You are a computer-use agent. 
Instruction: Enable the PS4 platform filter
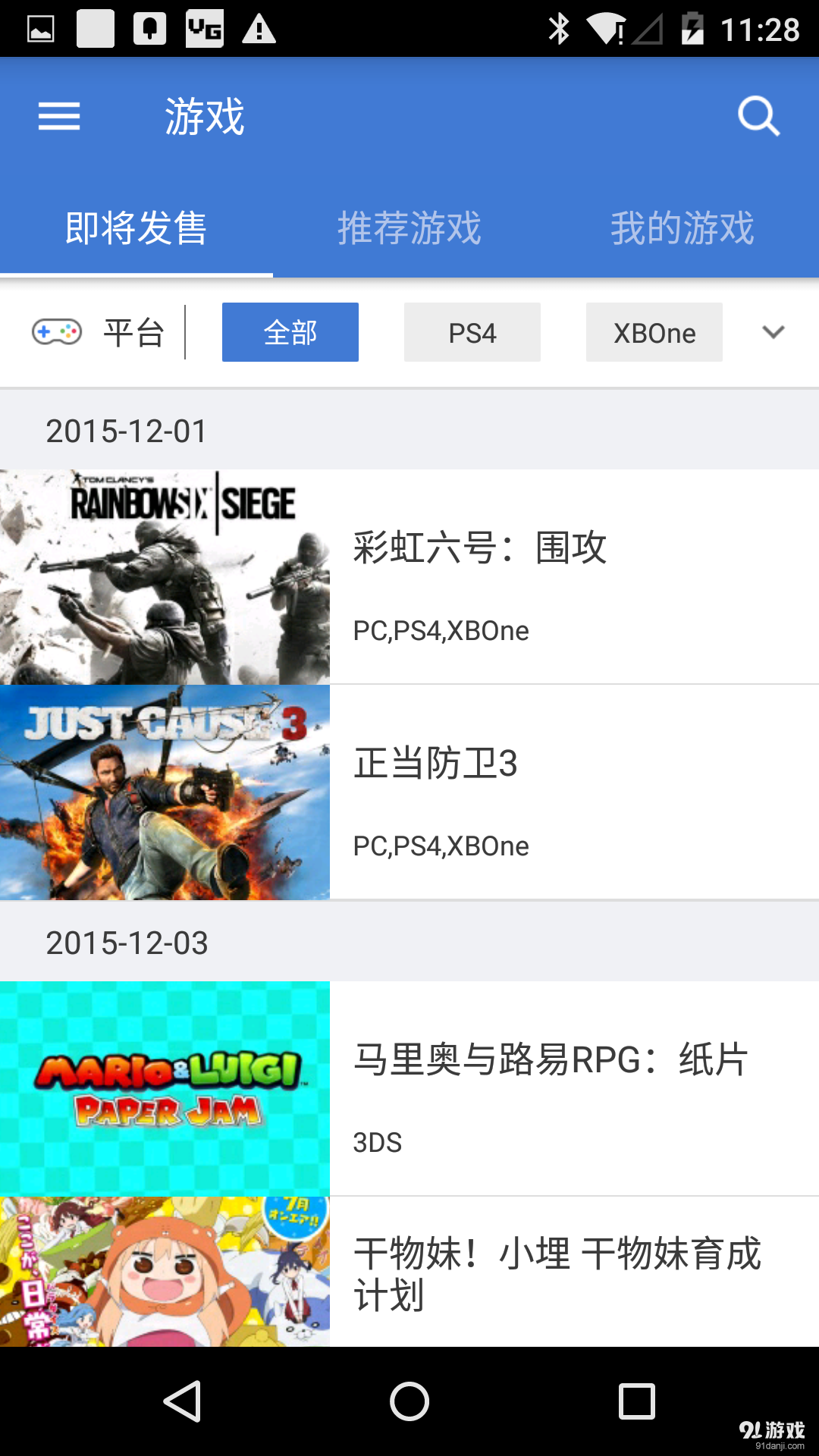[472, 331]
